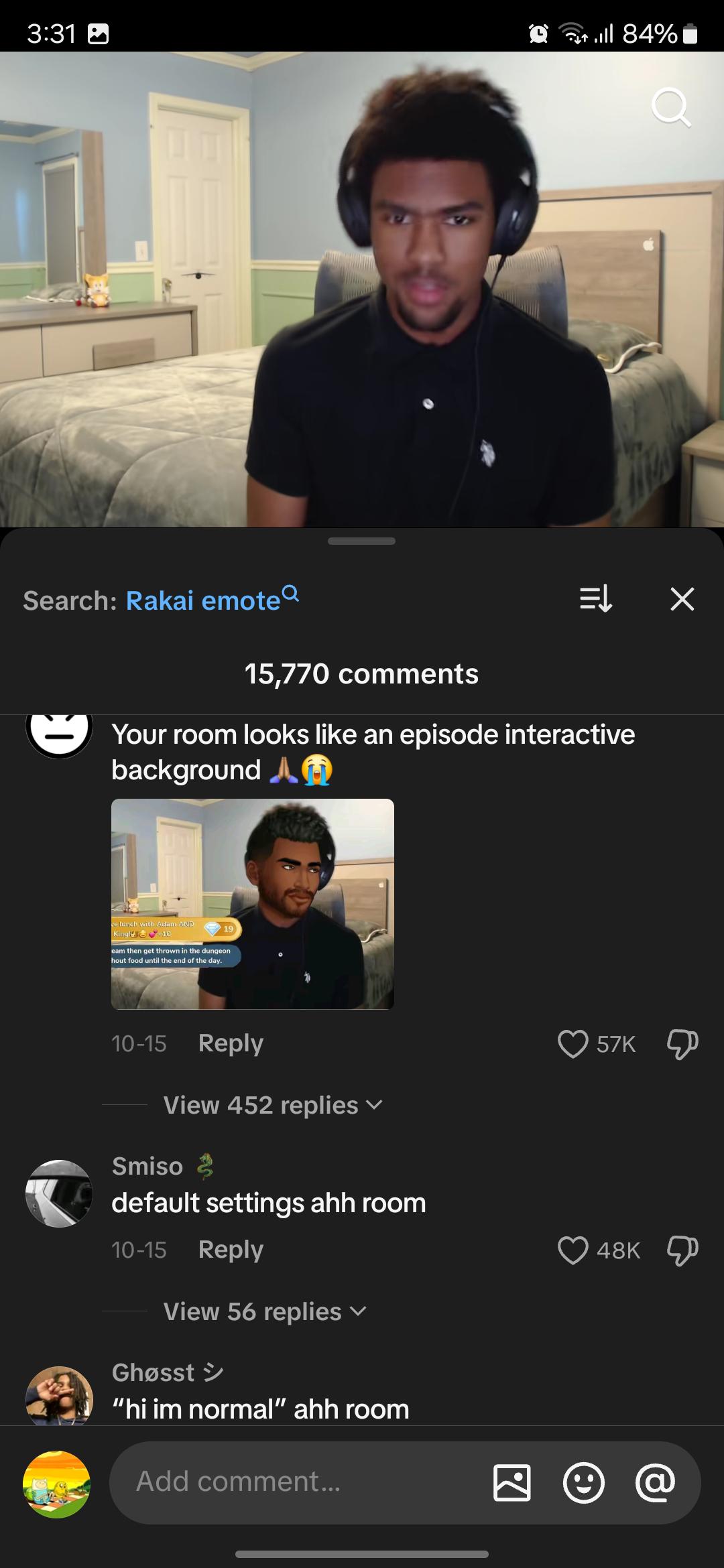Focus the Add comment field

[x=295, y=1482]
